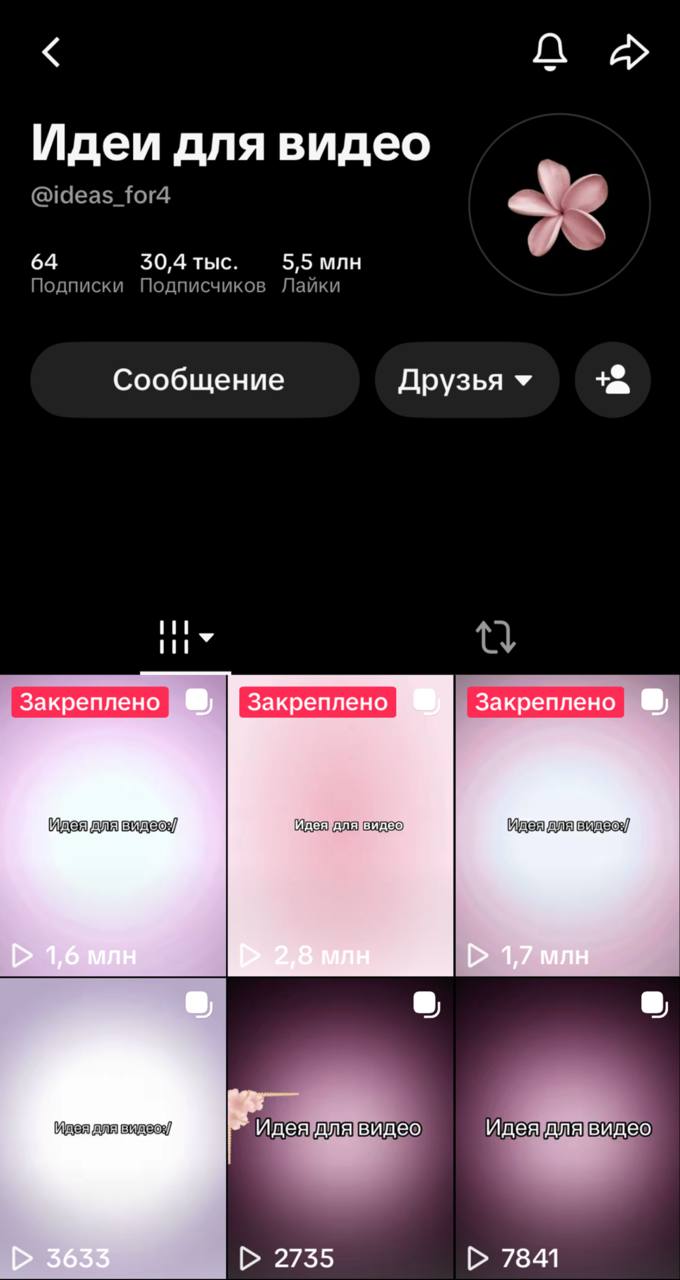Share this profile via the arrow icon

pos(629,52)
